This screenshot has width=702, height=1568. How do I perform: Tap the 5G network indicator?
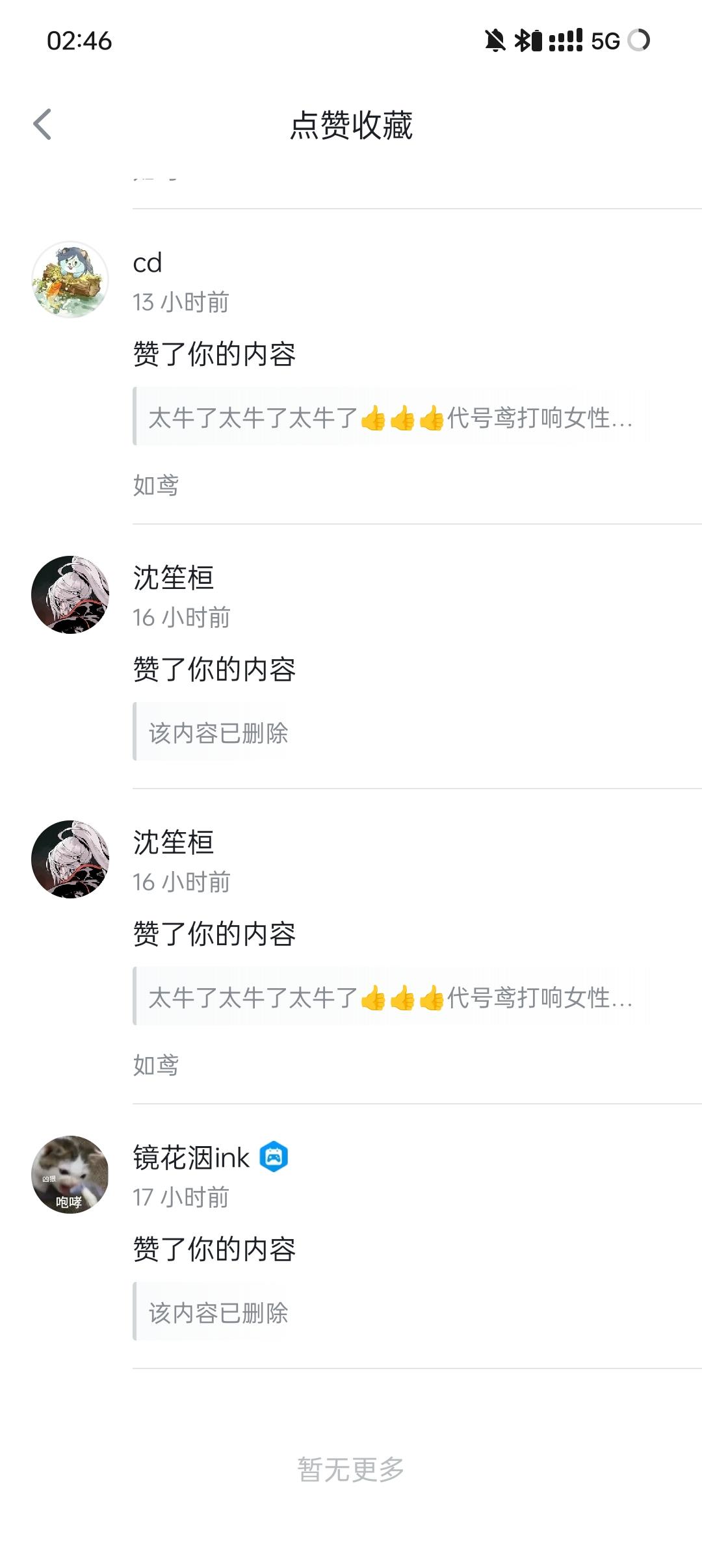click(x=604, y=42)
